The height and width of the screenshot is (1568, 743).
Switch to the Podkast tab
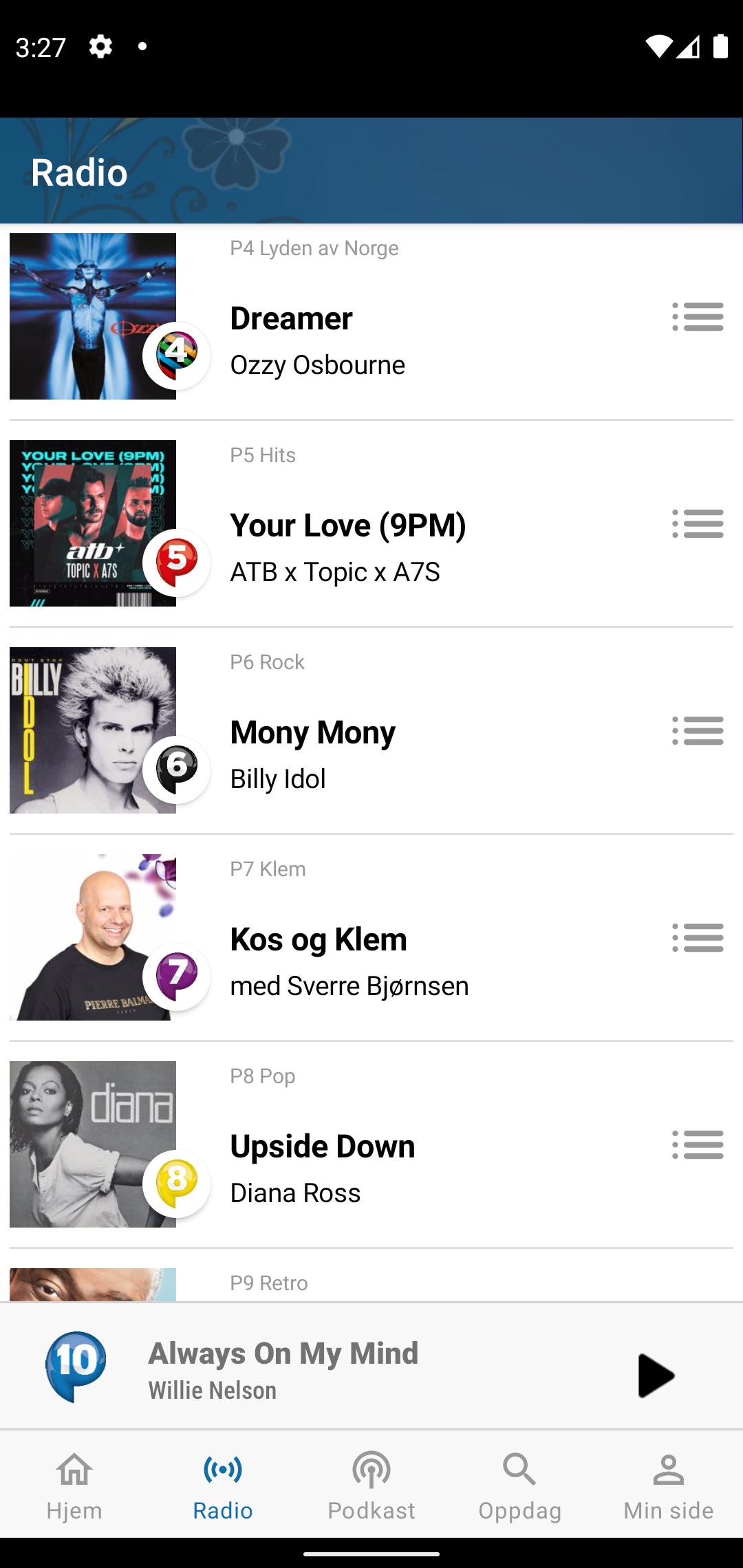coord(371,1485)
